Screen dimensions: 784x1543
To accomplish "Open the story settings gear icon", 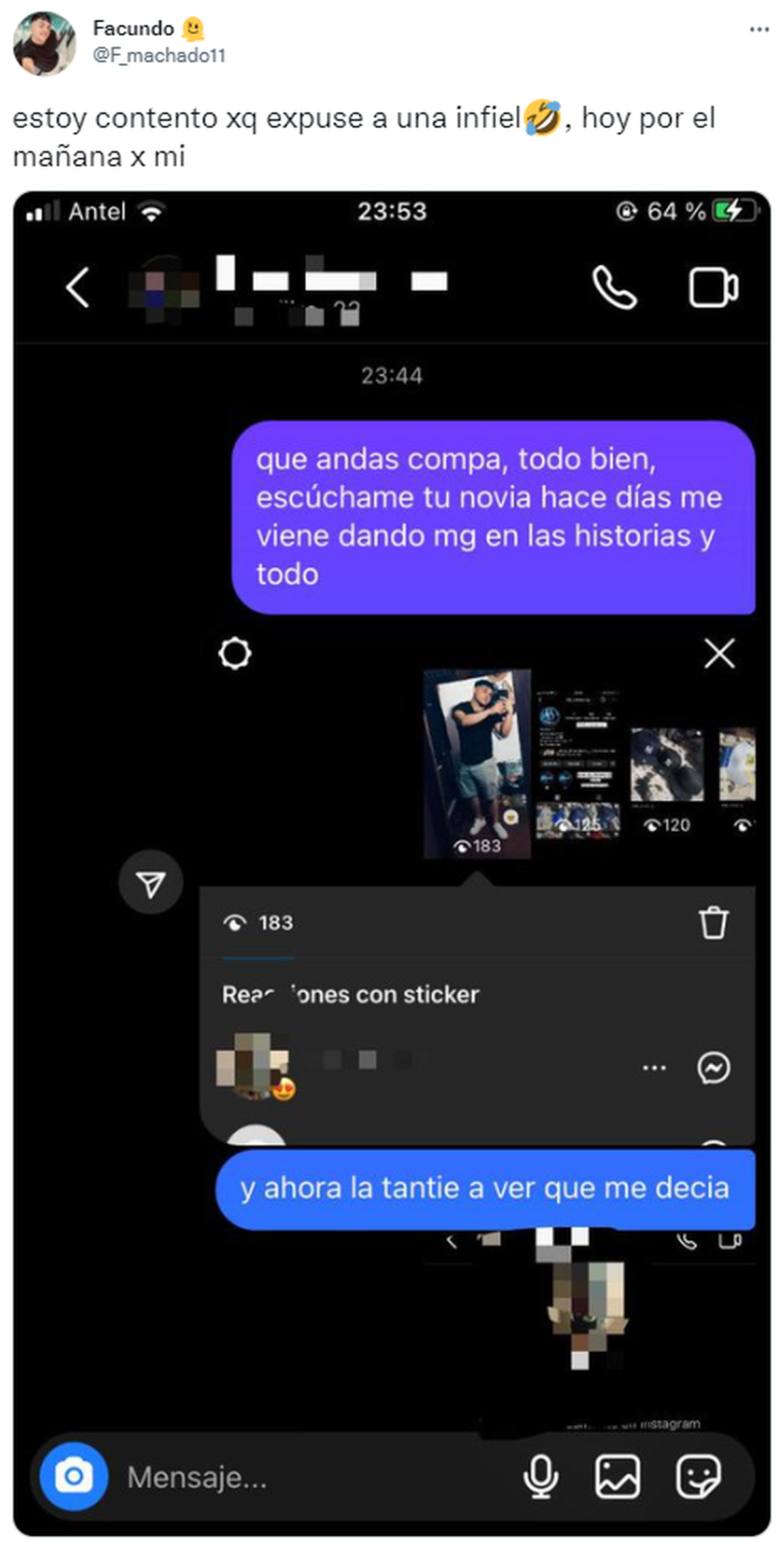I will pos(237,652).
